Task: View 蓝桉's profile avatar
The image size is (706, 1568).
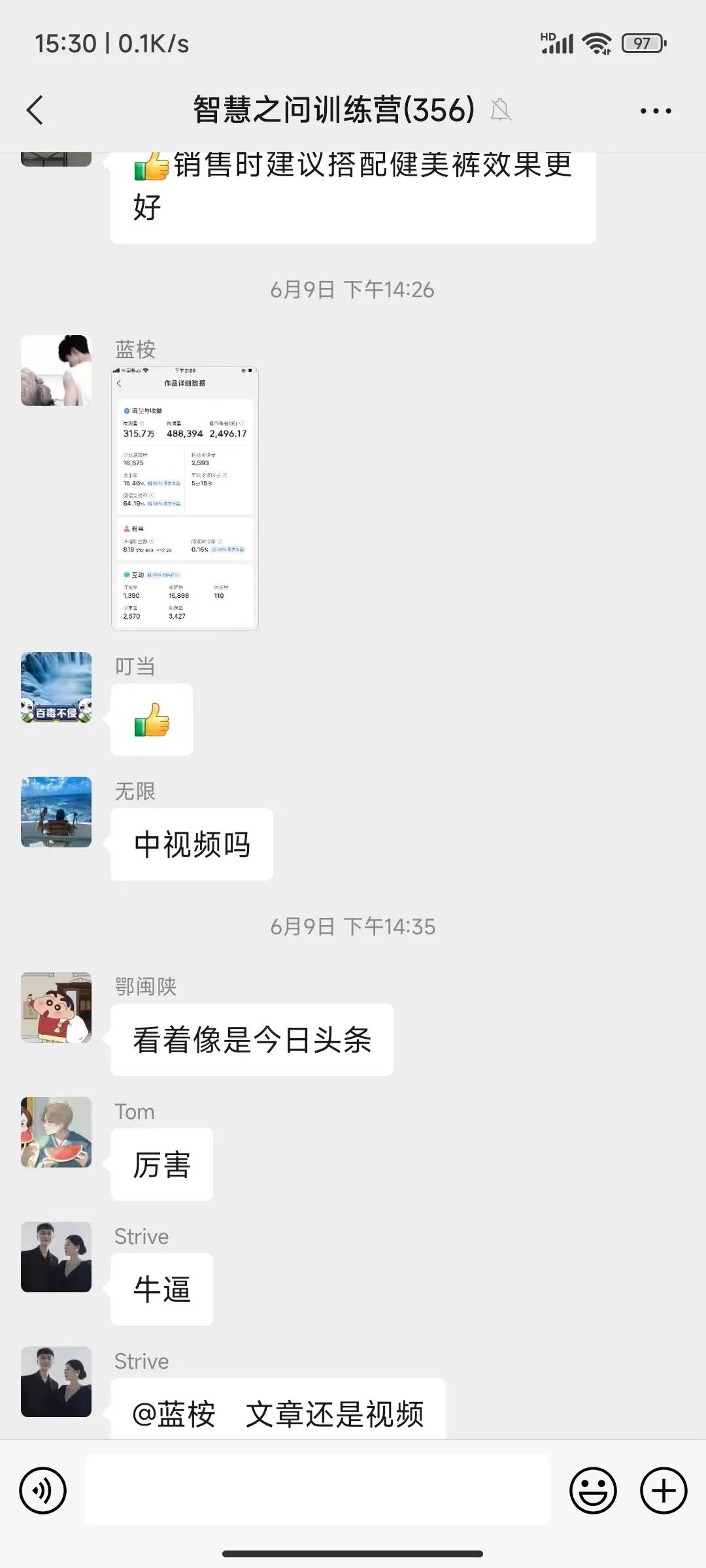Action: (56, 370)
